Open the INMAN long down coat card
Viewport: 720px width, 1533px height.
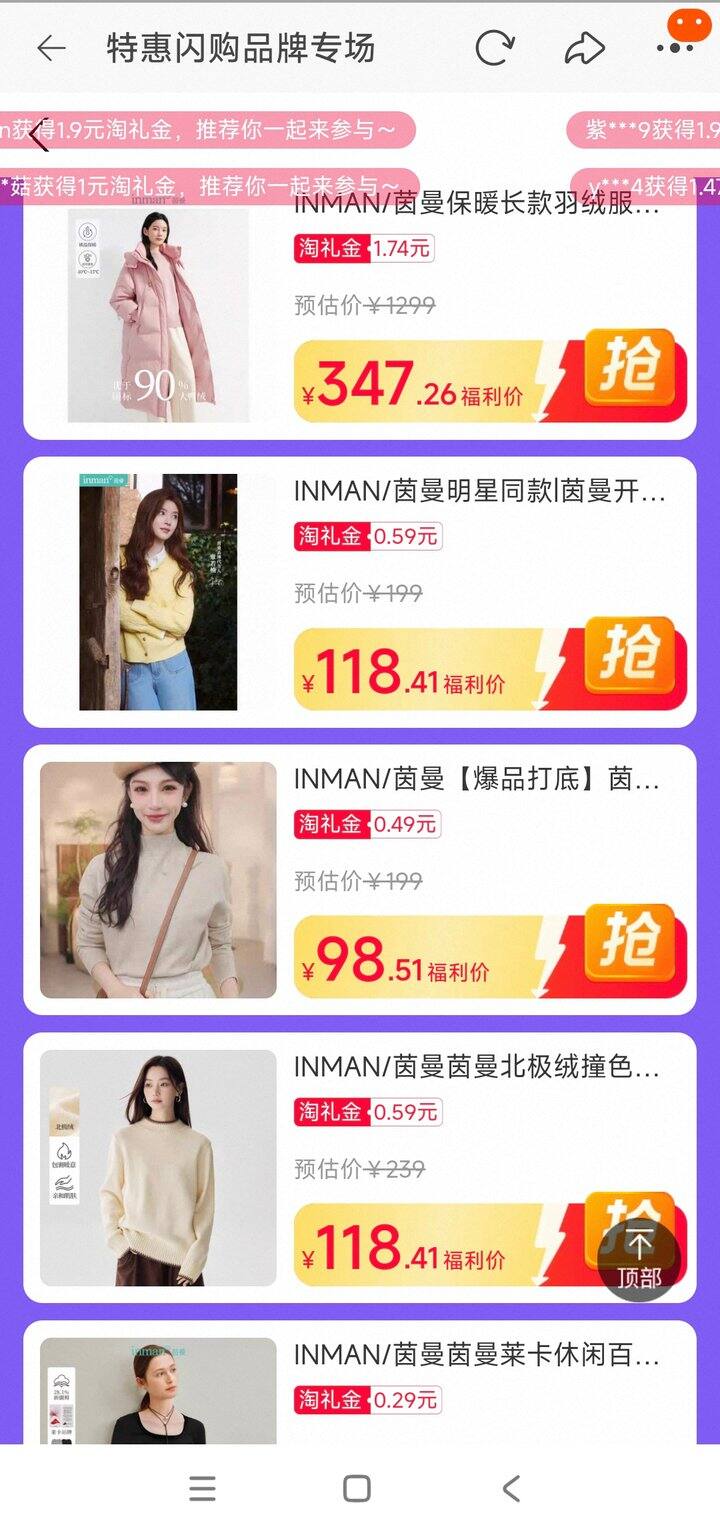[x=476, y=207]
